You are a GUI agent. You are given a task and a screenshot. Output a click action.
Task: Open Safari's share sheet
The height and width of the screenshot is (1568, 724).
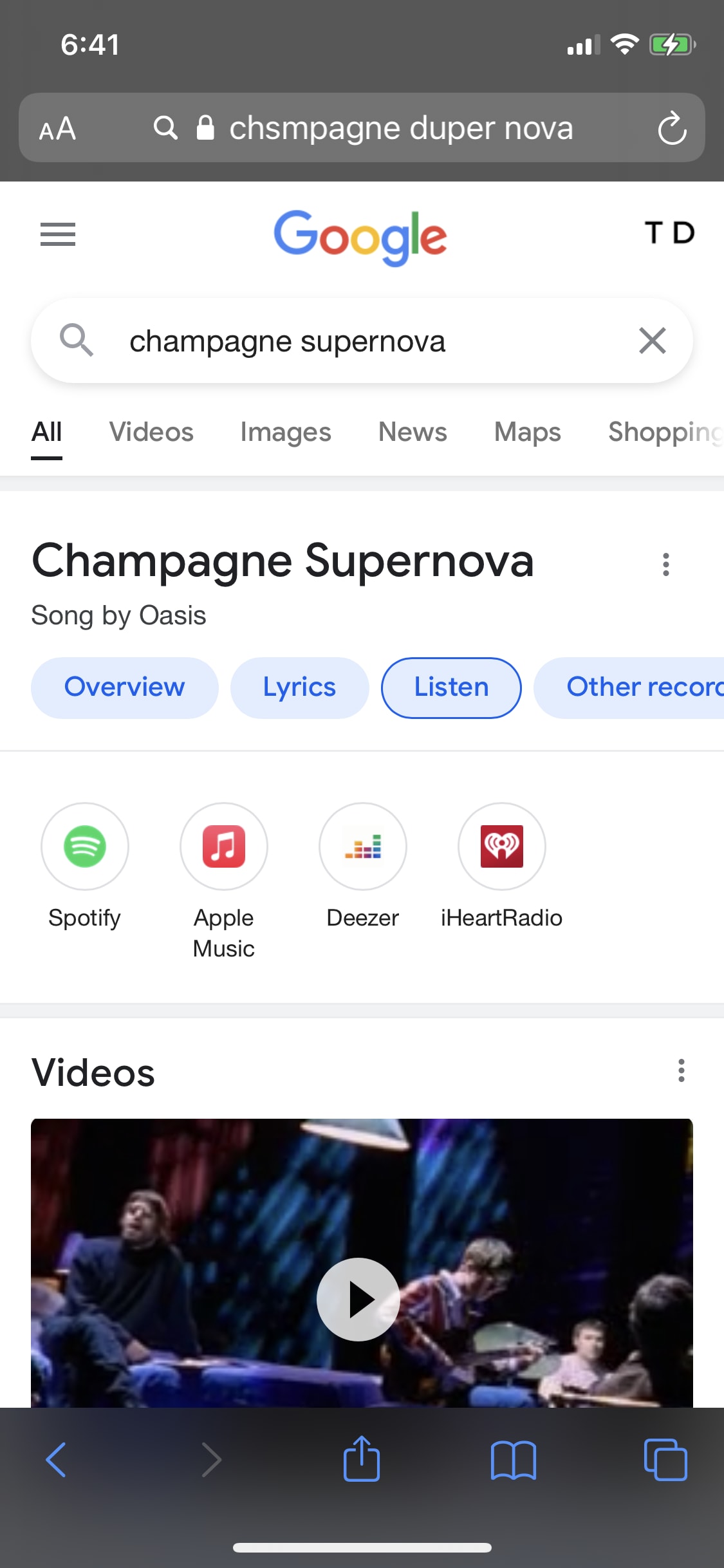(361, 1459)
